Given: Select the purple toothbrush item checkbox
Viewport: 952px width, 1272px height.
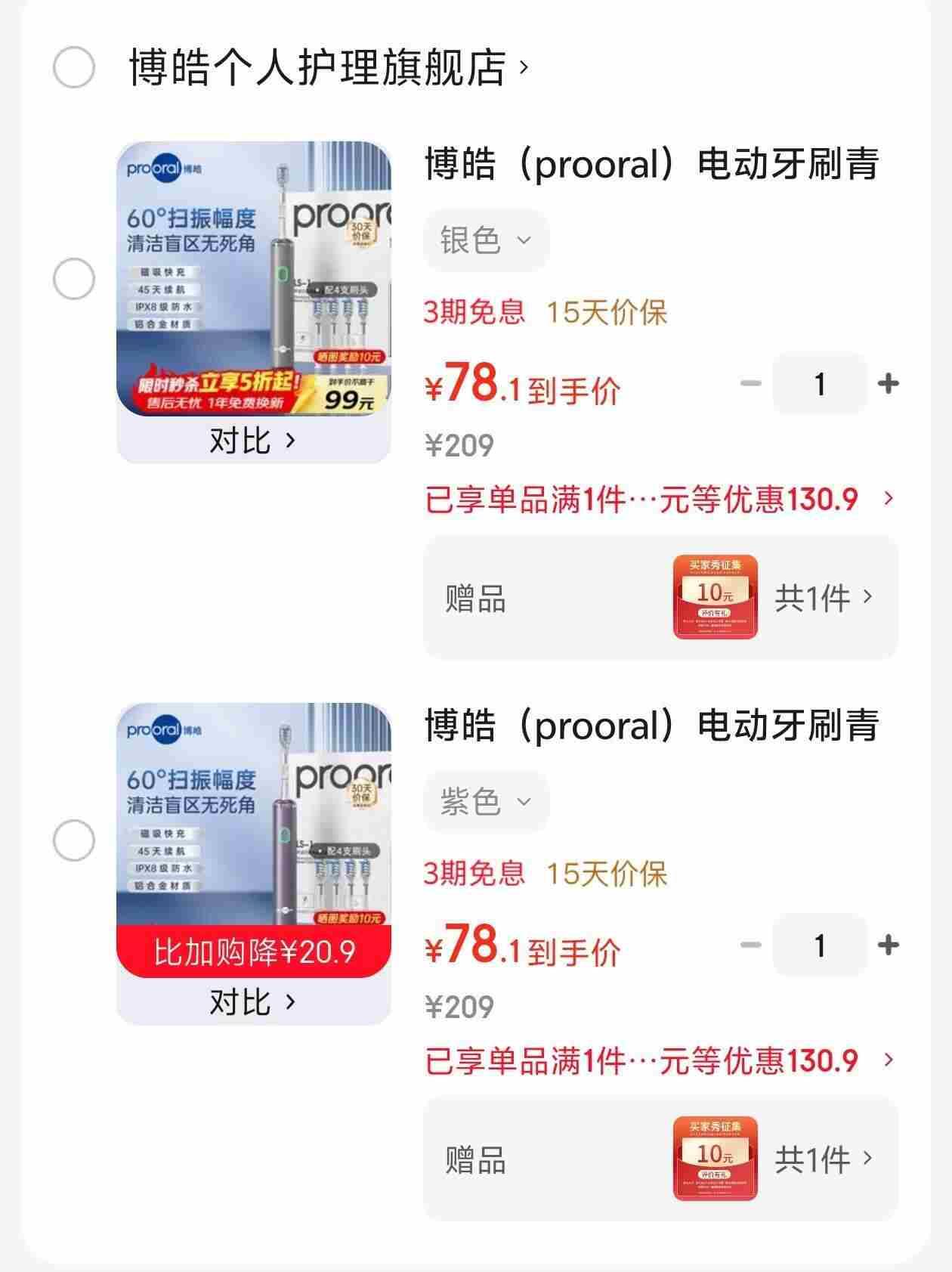Looking at the screenshot, I should pyautogui.click(x=74, y=840).
